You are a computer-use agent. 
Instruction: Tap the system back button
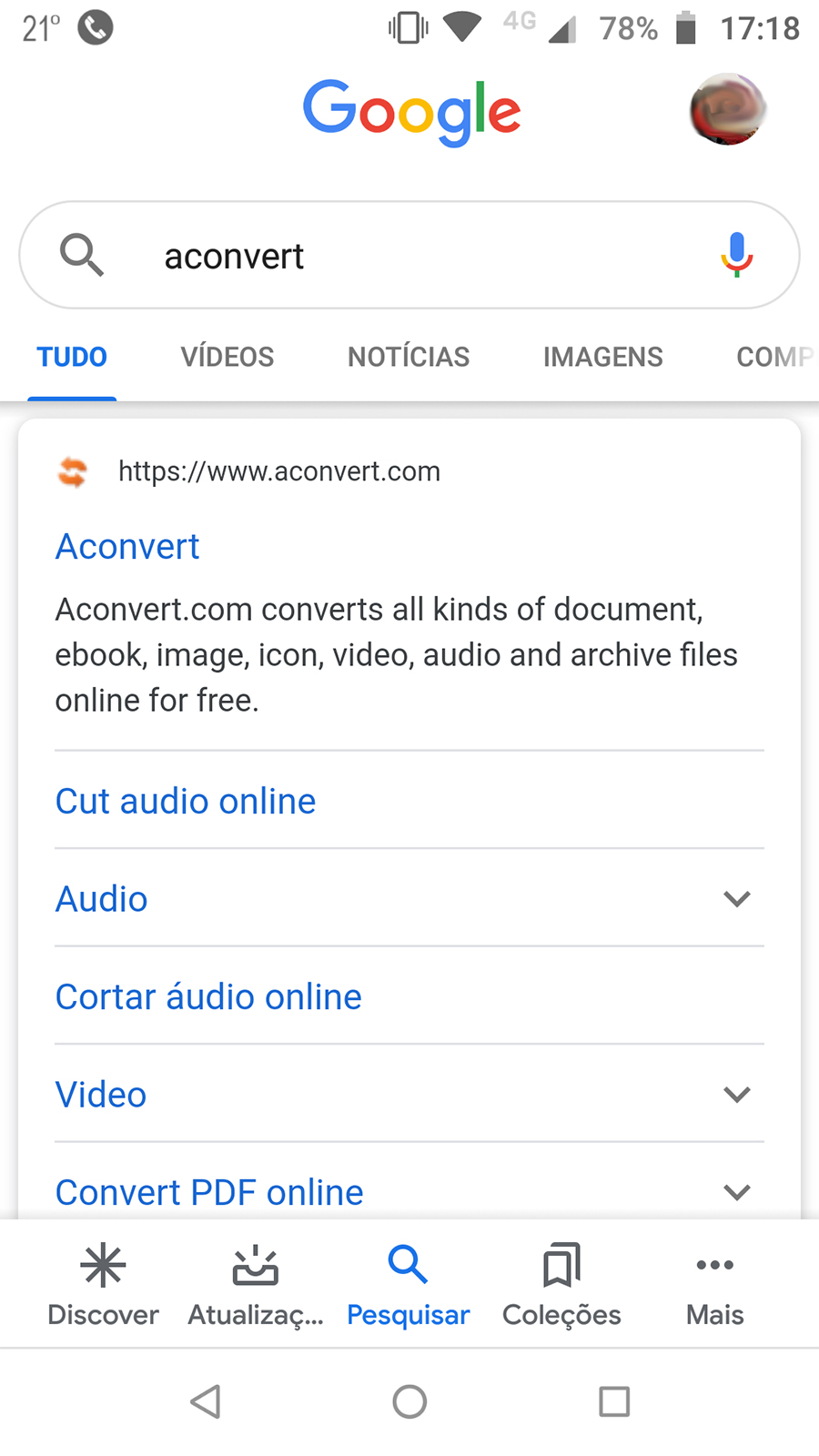click(x=206, y=1401)
